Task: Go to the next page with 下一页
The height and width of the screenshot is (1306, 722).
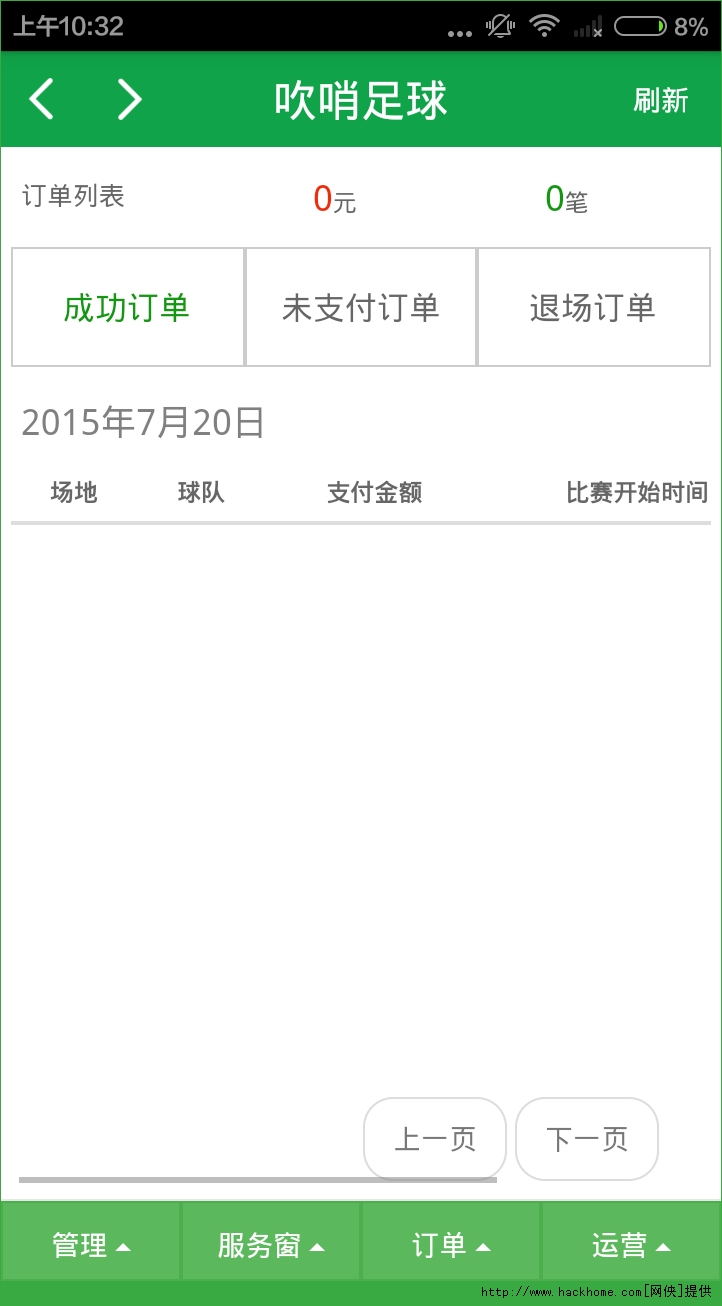Action: 587,1139
